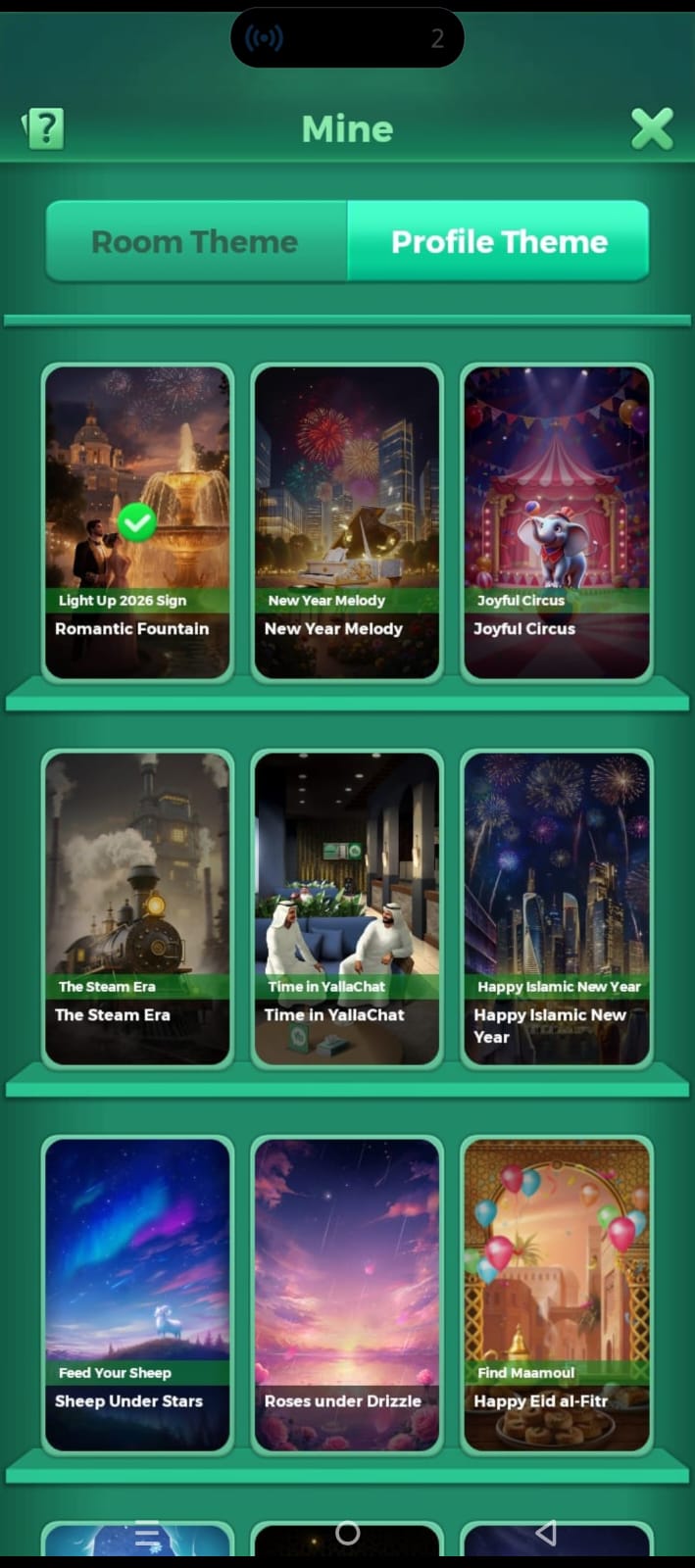Switch to the Room Theme tab

(x=195, y=242)
